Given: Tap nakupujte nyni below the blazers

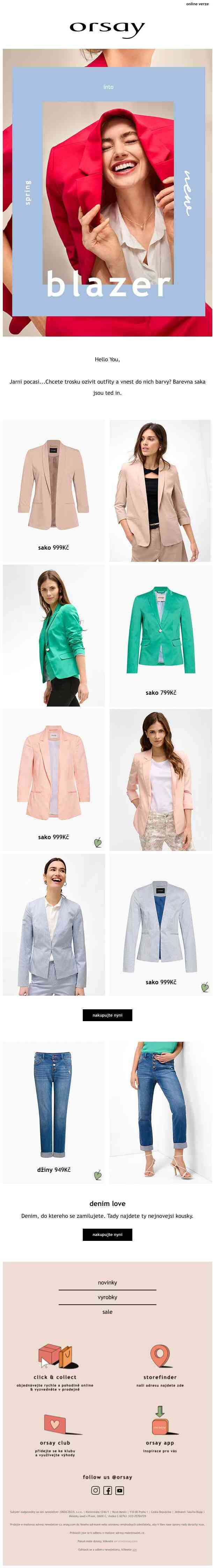Looking at the screenshot, I should tap(107, 1015).
